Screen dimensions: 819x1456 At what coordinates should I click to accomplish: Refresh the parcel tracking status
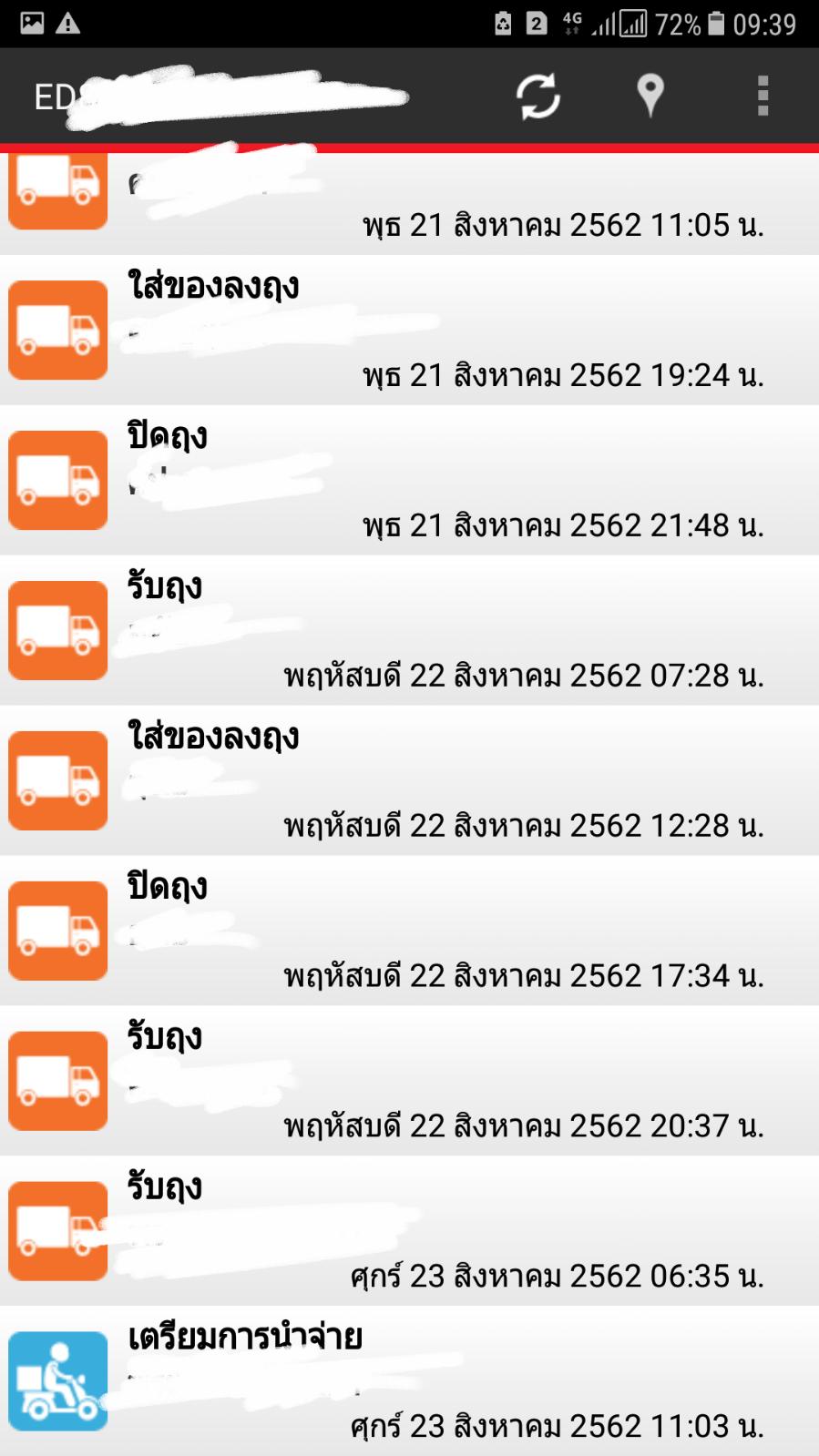click(x=538, y=97)
